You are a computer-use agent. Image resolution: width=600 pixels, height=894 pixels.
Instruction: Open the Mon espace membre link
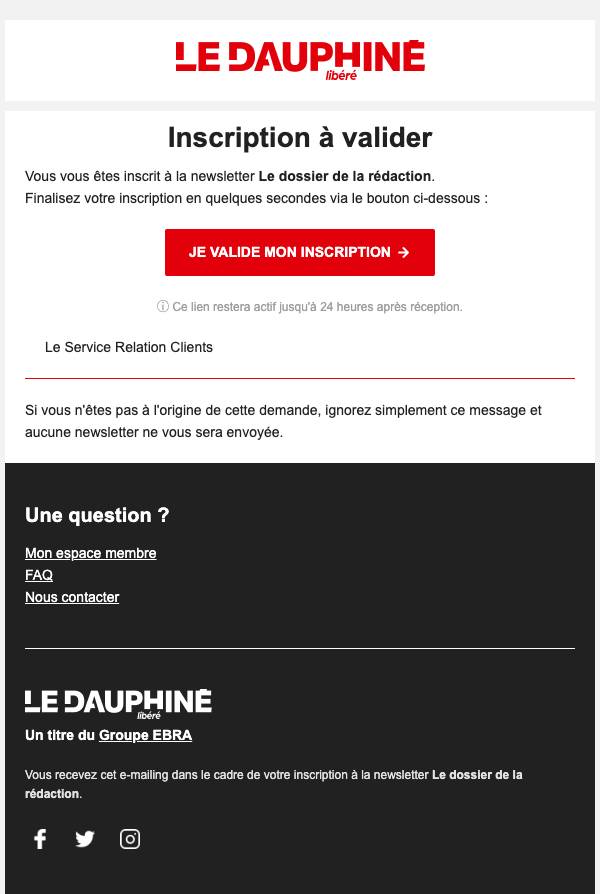point(91,553)
